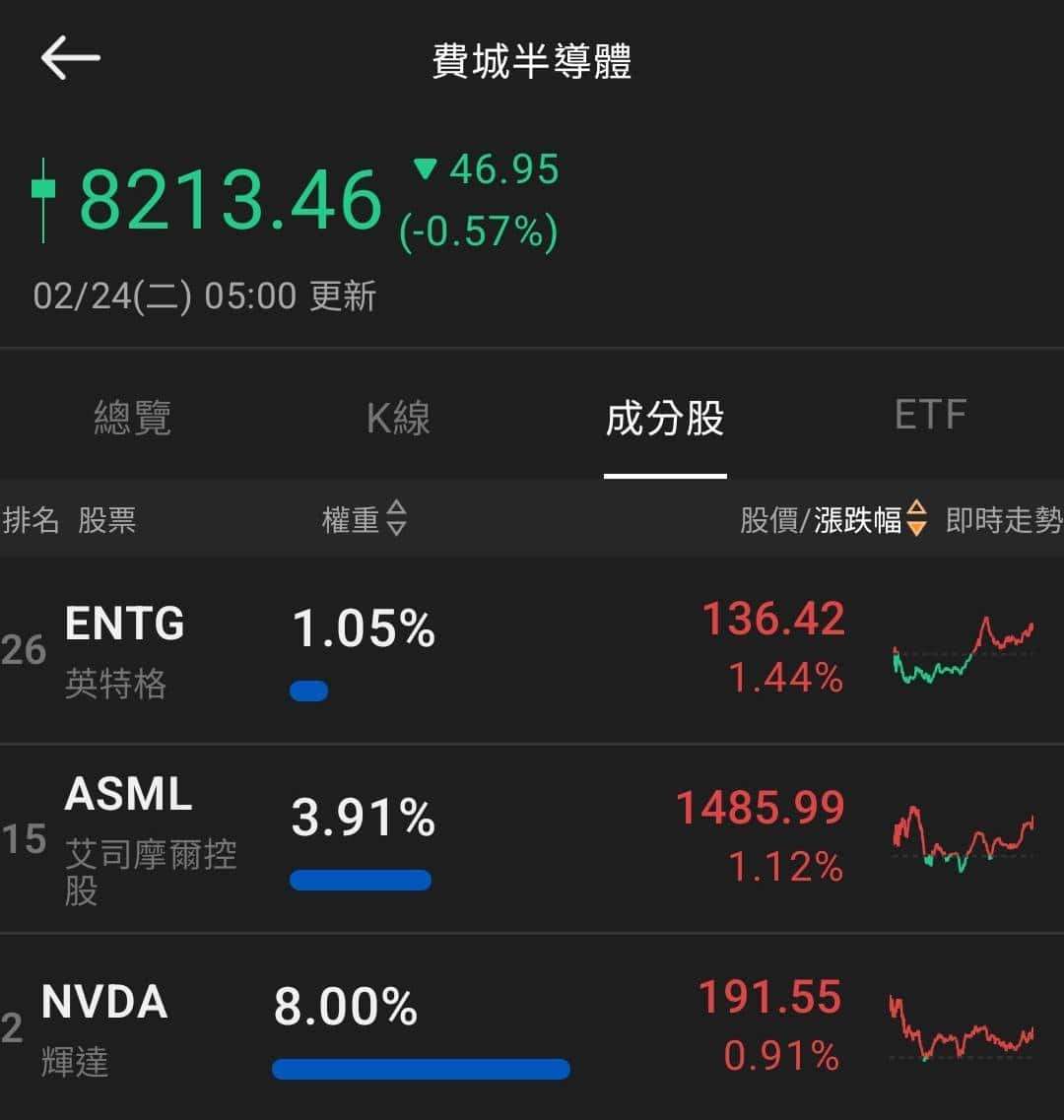The image size is (1064, 1120).
Task: Switch to the 總覽 tab
Action: [132, 418]
